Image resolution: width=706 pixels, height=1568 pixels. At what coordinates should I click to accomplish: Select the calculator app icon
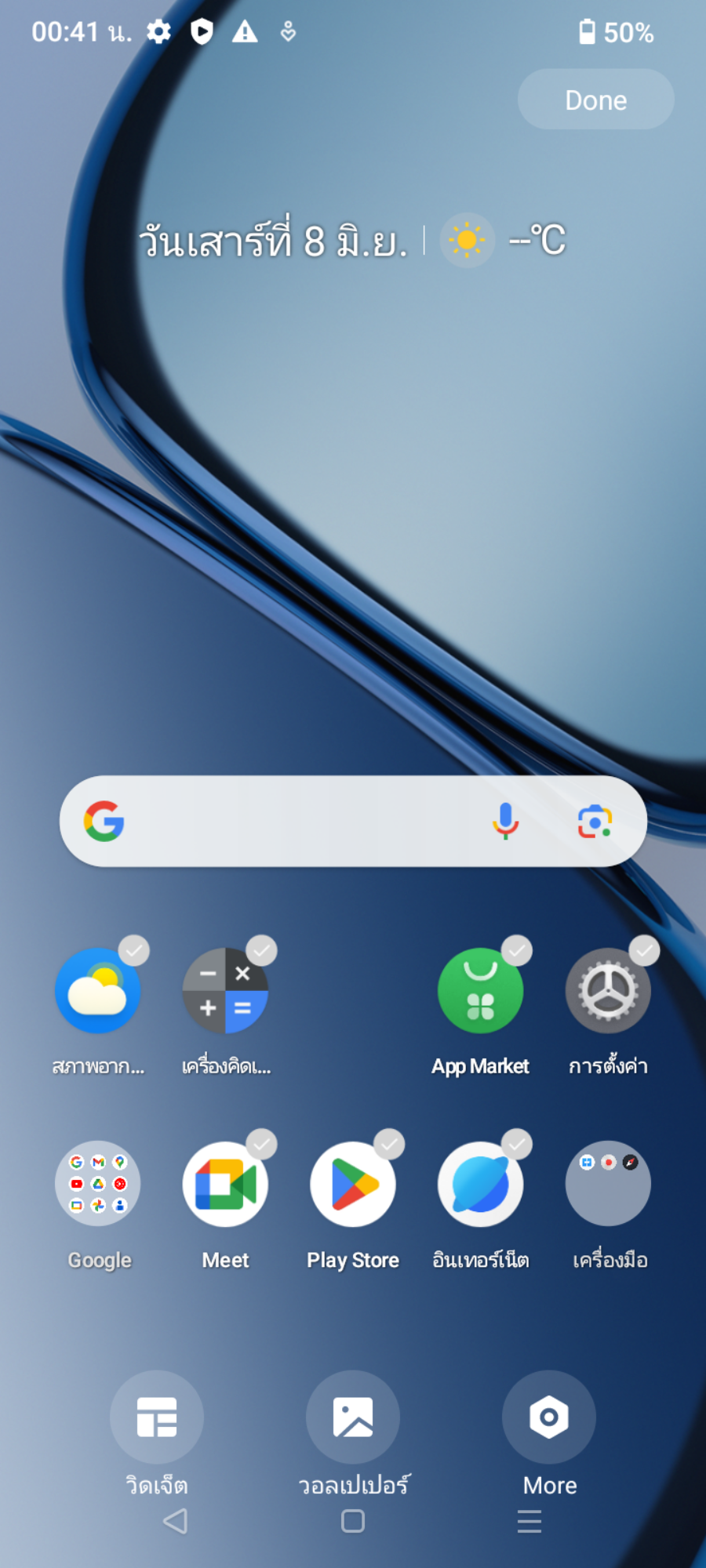[x=225, y=991]
